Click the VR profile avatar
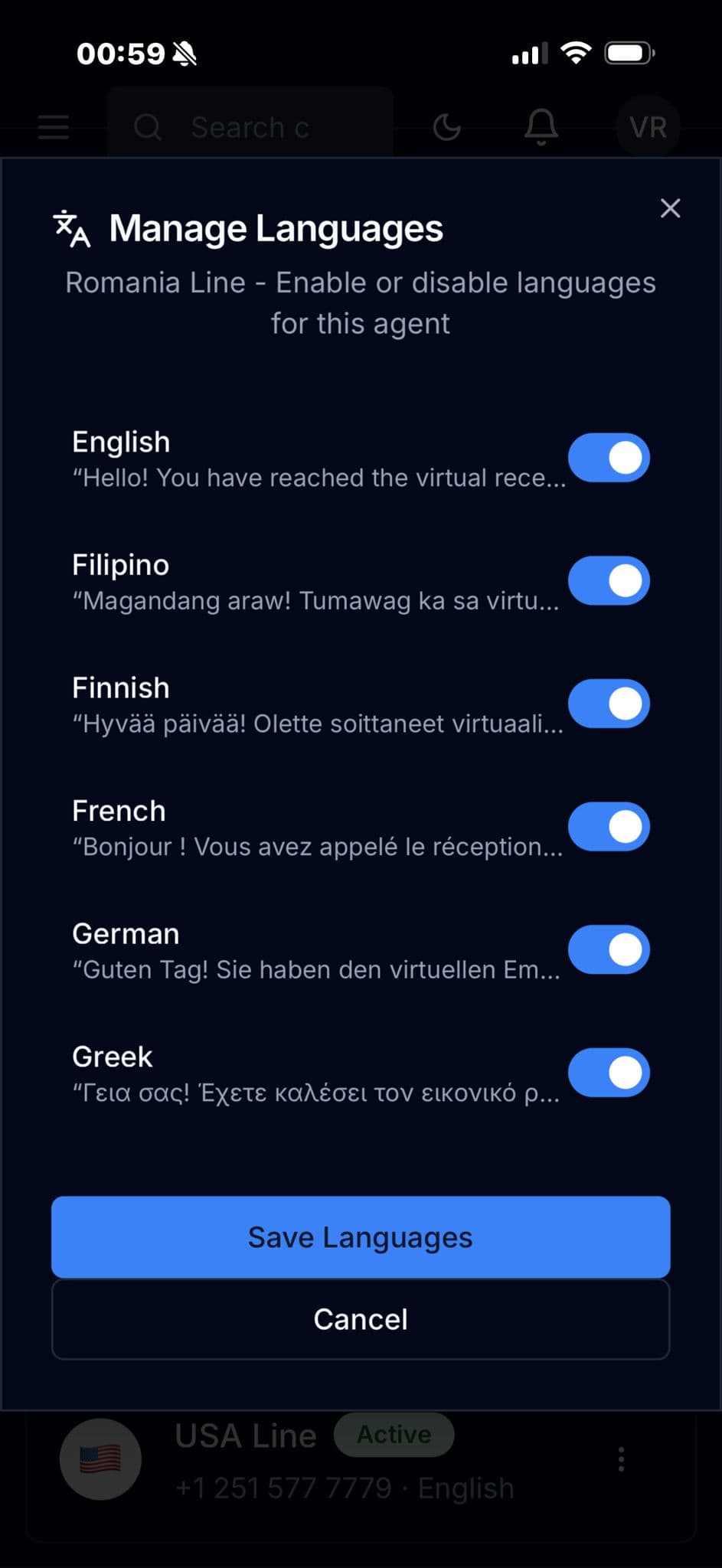 648,127
